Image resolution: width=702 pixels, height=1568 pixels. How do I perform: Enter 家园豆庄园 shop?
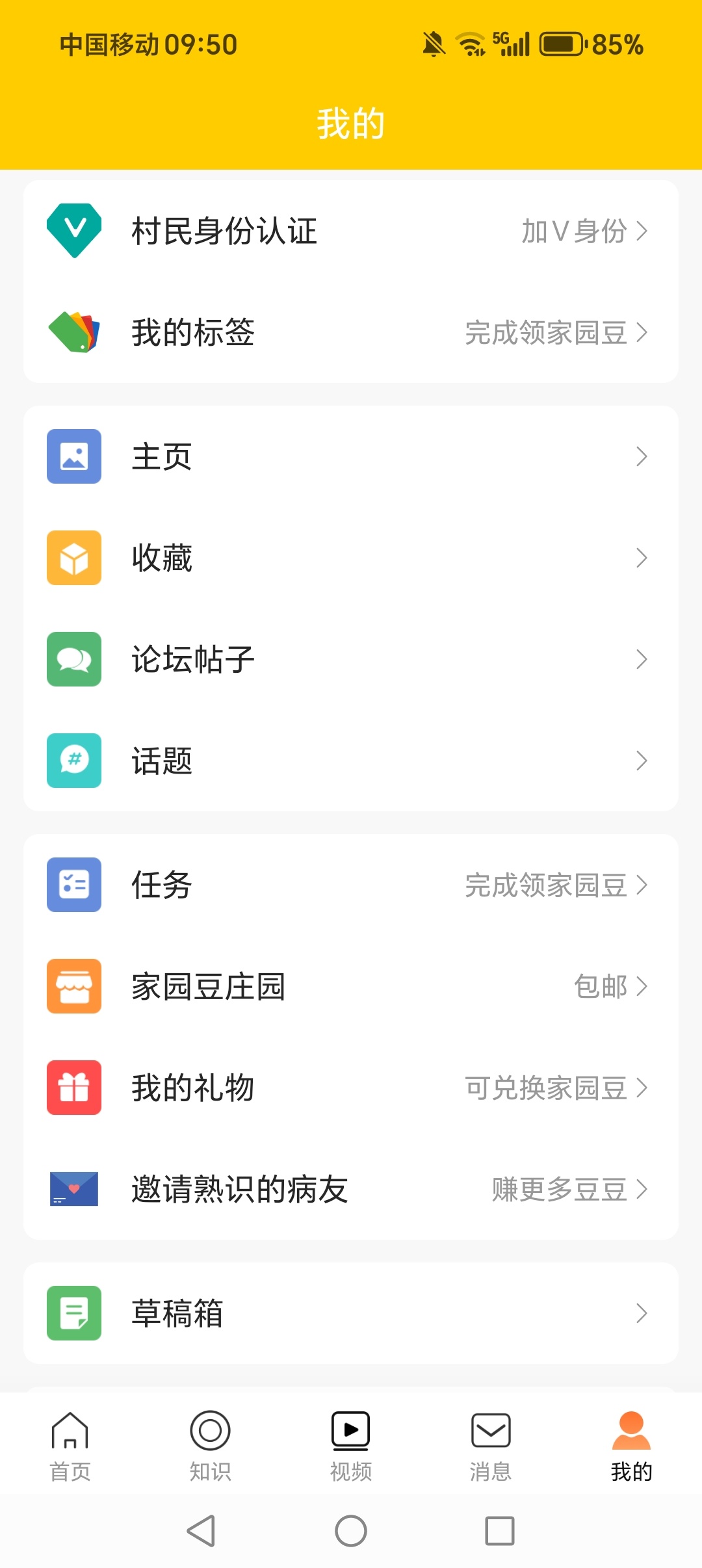coord(351,986)
